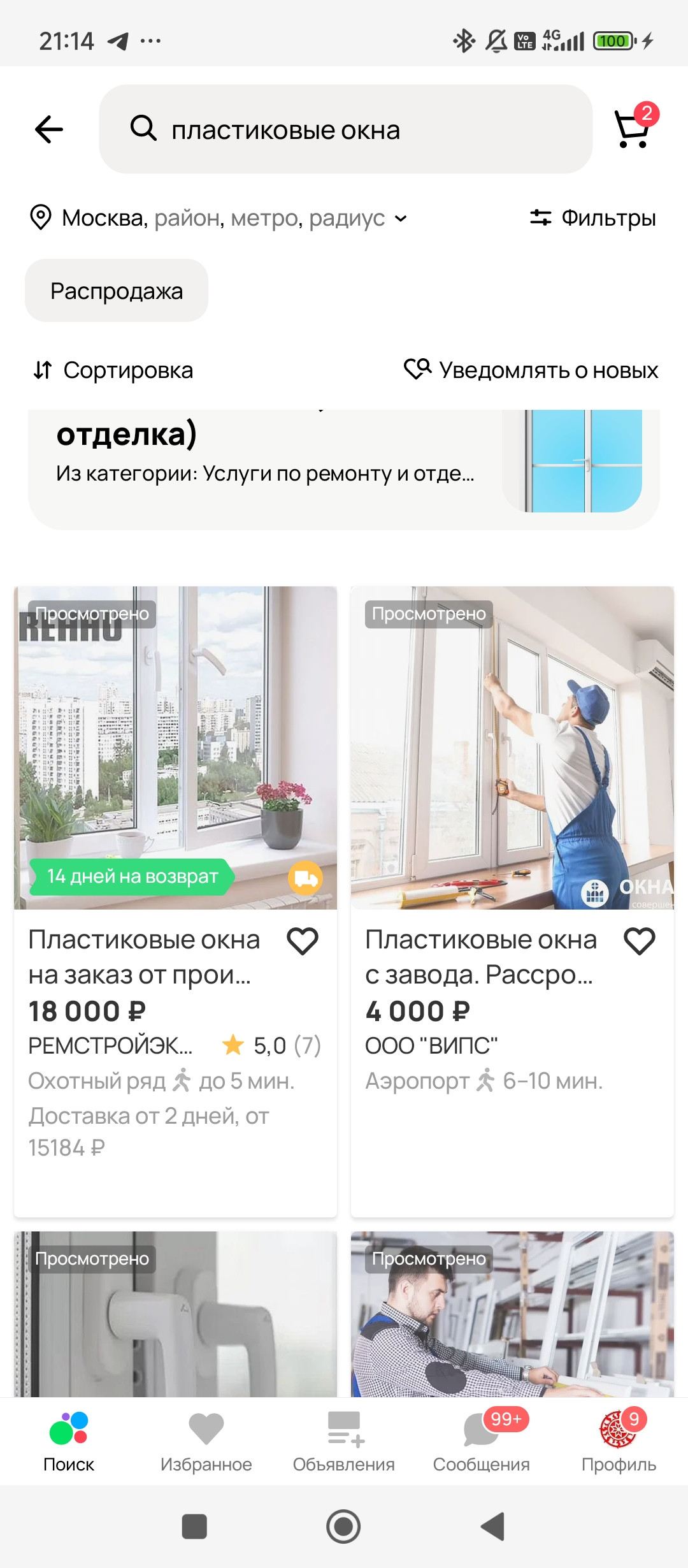Expand the Москва location selector
The width and height of the screenshot is (688, 1568).
tap(218, 218)
